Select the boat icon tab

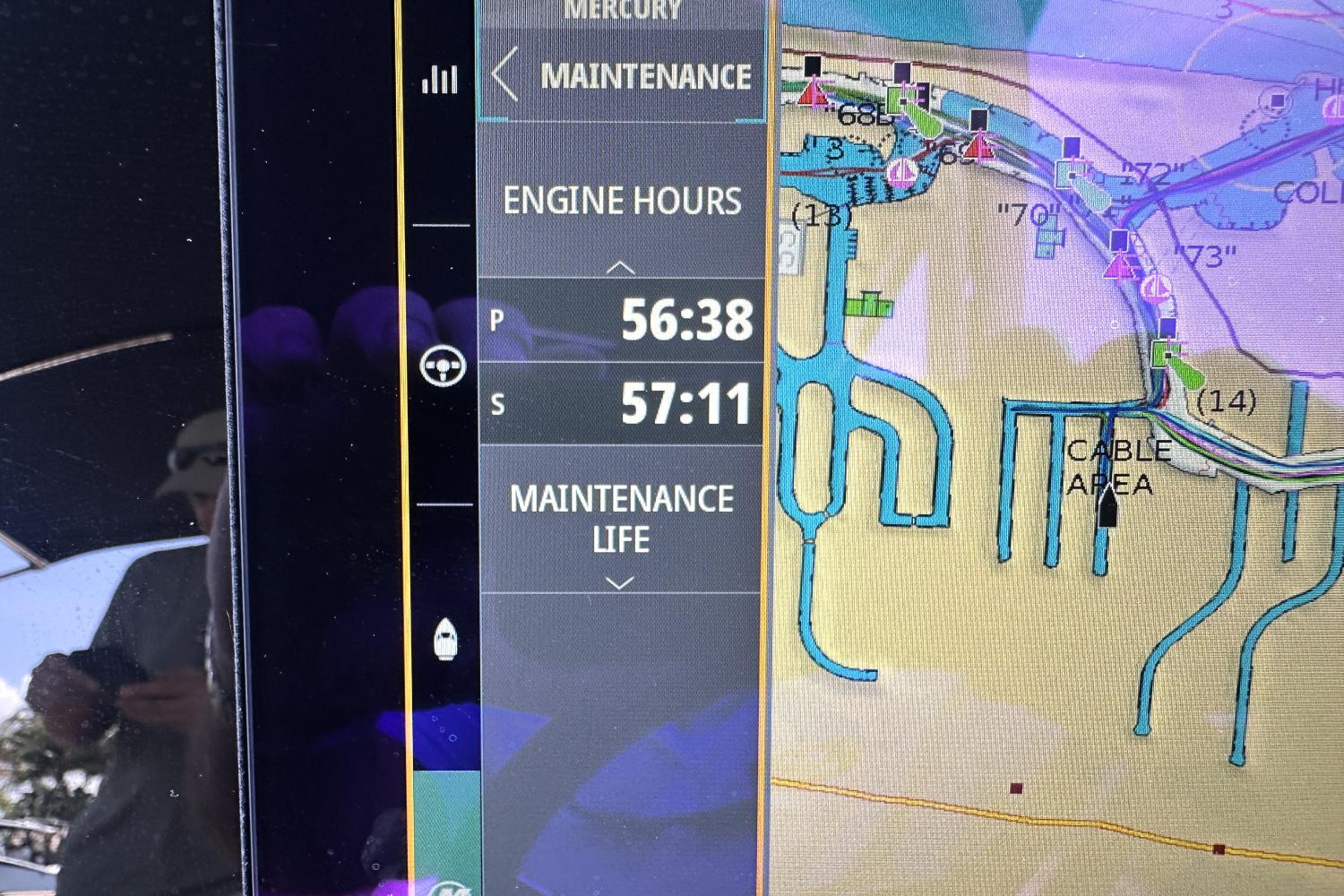(445, 640)
